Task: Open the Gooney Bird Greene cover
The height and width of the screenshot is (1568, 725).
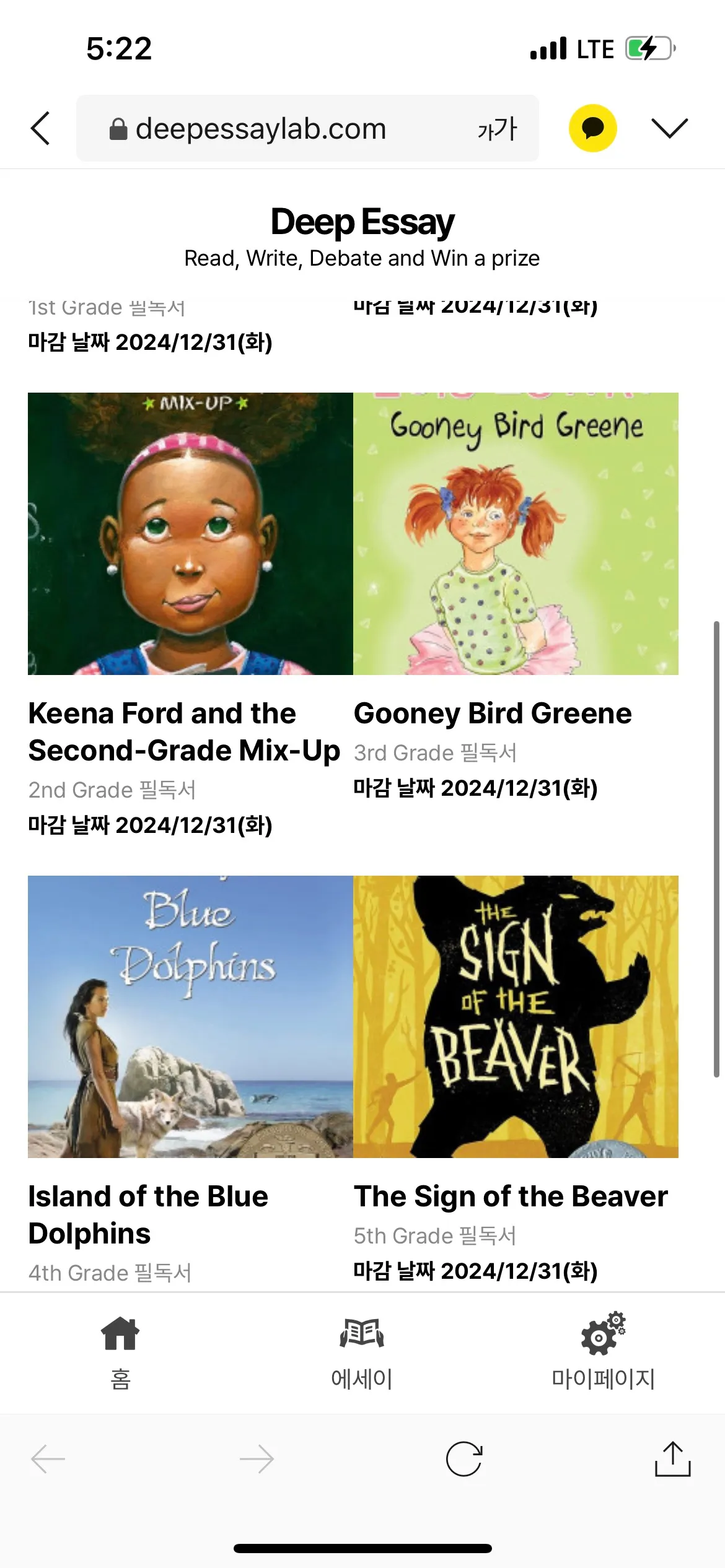Action: click(x=516, y=533)
